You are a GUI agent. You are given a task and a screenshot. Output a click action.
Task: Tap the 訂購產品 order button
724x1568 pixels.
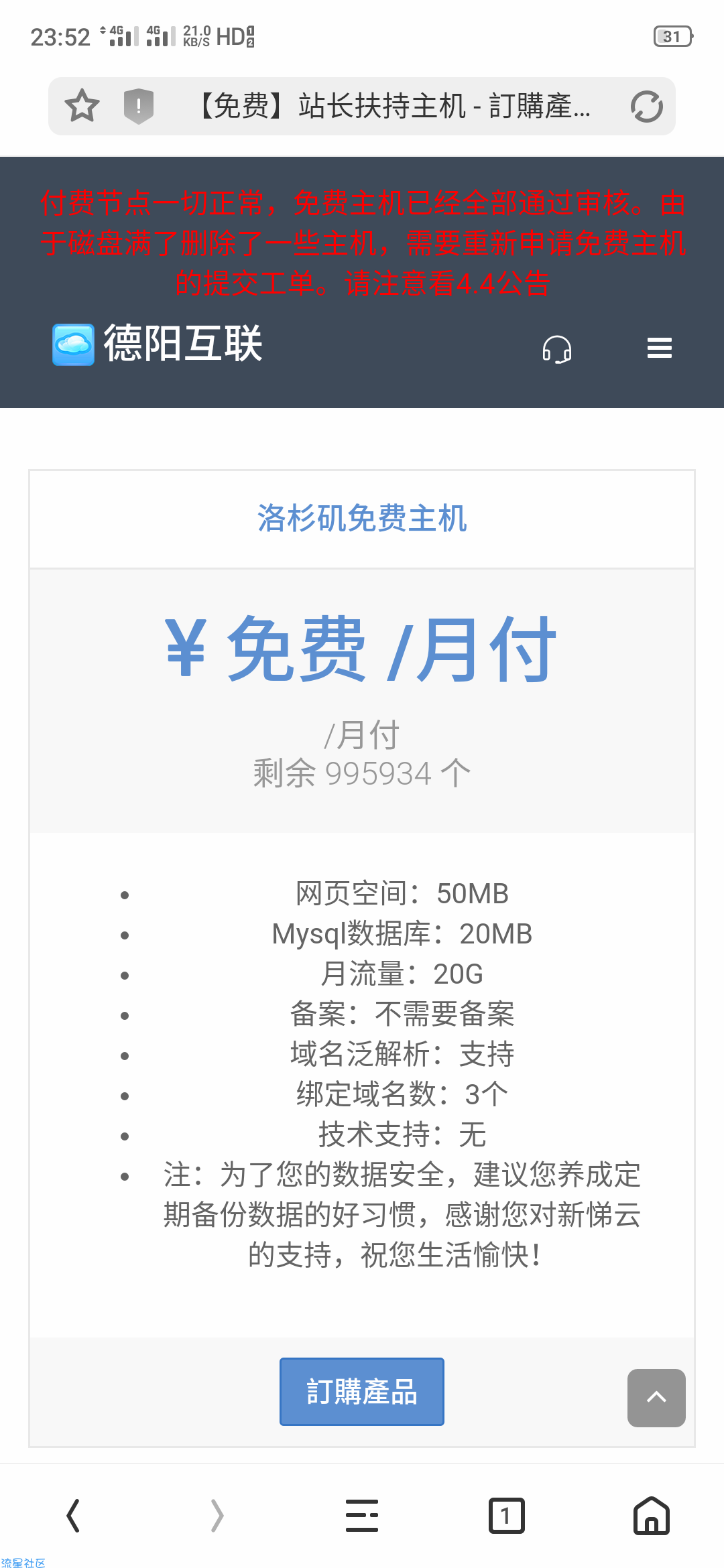point(362,1392)
